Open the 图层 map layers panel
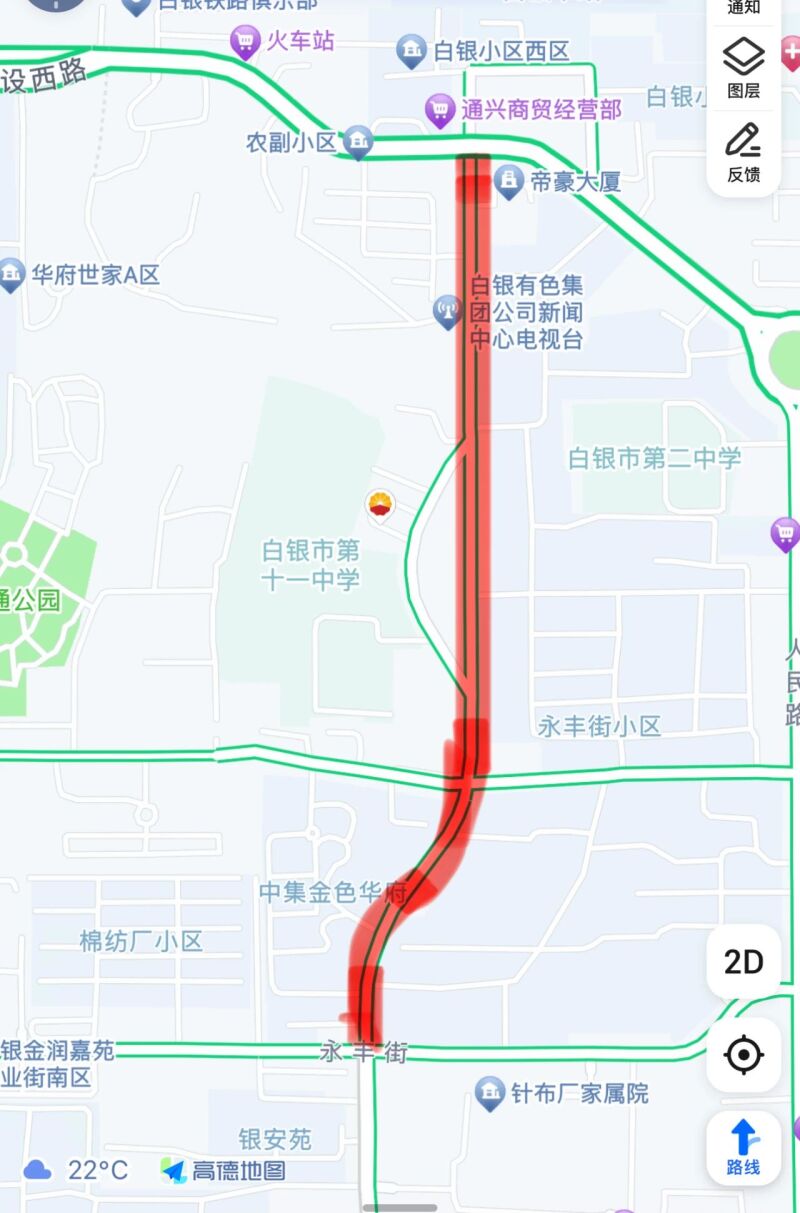This screenshot has height=1213, width=800. [x=743, y=68]
